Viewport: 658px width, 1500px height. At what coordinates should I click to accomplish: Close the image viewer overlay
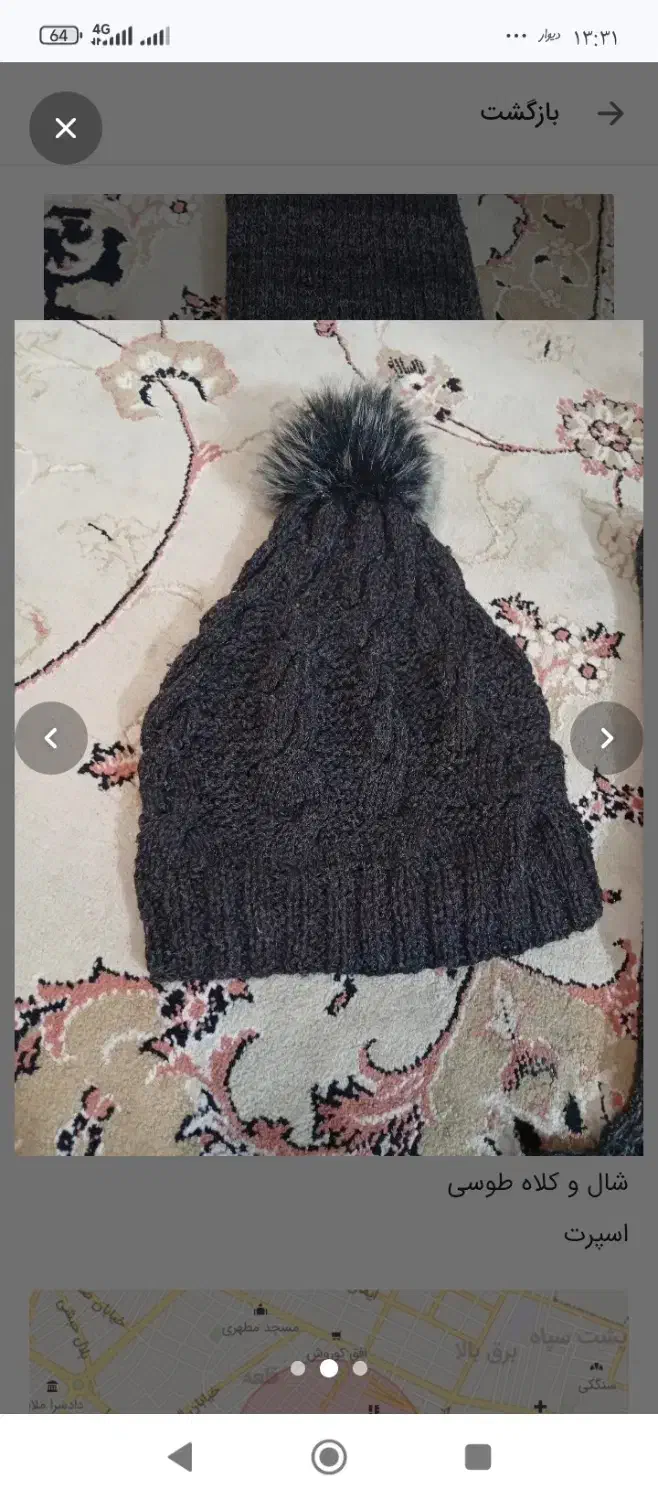66,128
